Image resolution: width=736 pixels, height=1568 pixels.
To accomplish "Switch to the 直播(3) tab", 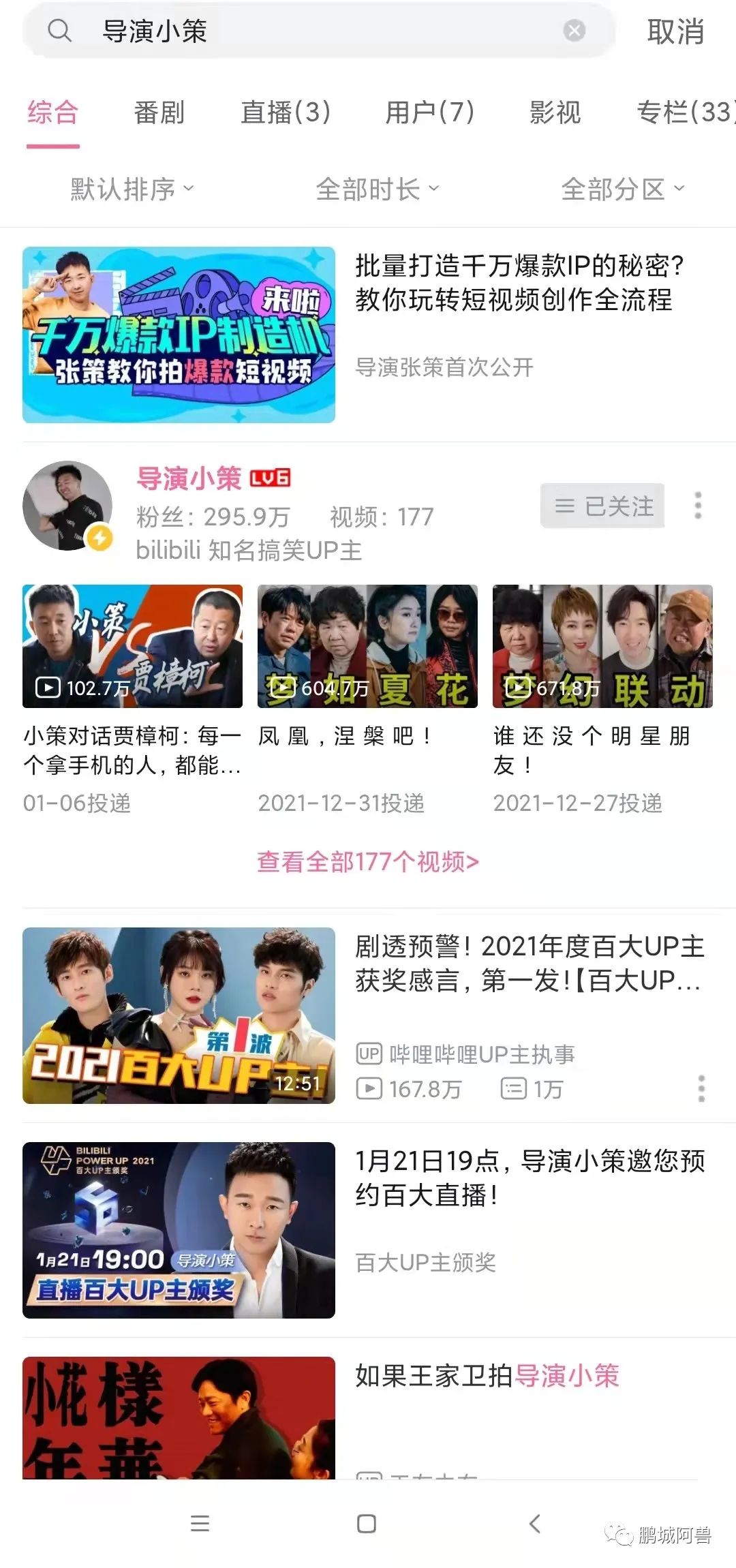I will point(286,112).
